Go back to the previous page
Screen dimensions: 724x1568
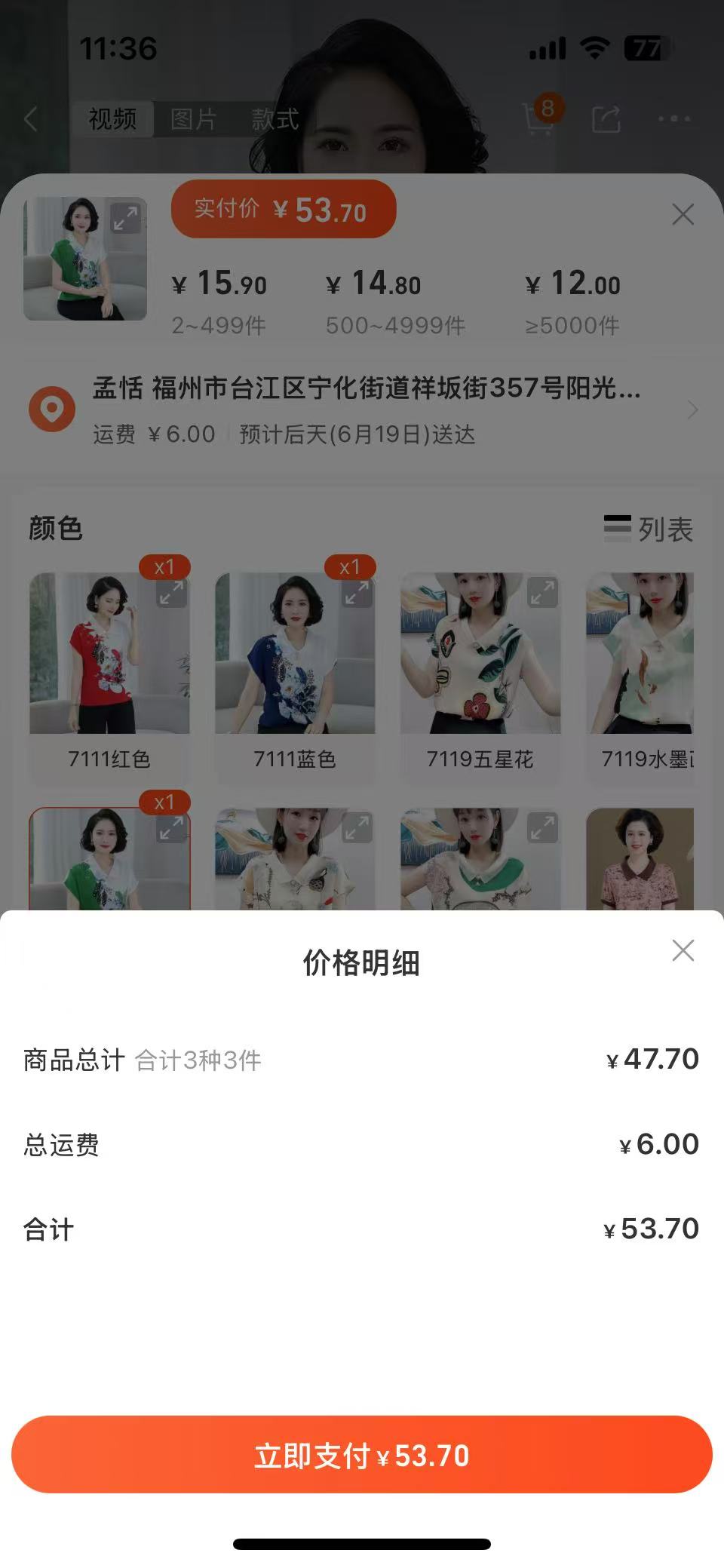pyautogui.click(x=31, y=118)
